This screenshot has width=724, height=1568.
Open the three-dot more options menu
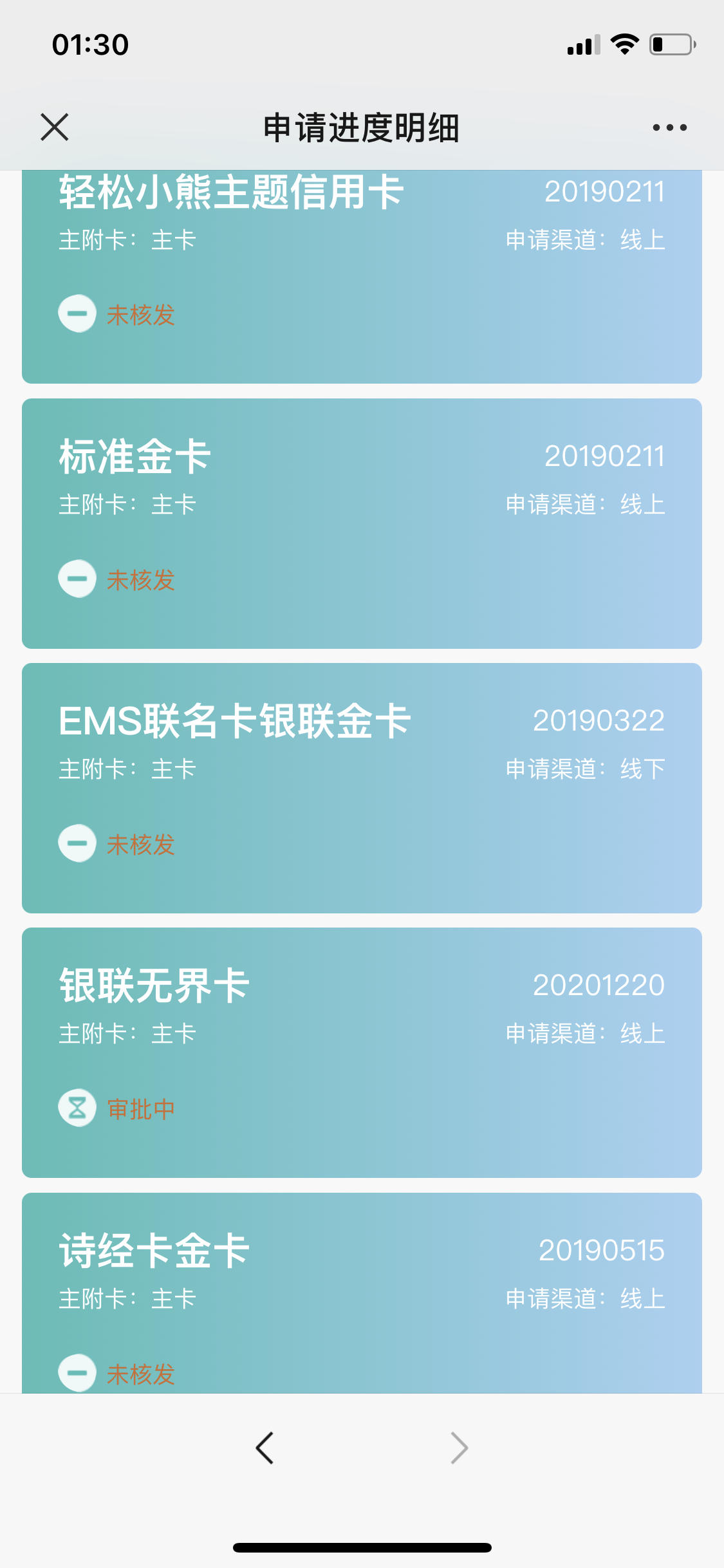pos(669,127)
